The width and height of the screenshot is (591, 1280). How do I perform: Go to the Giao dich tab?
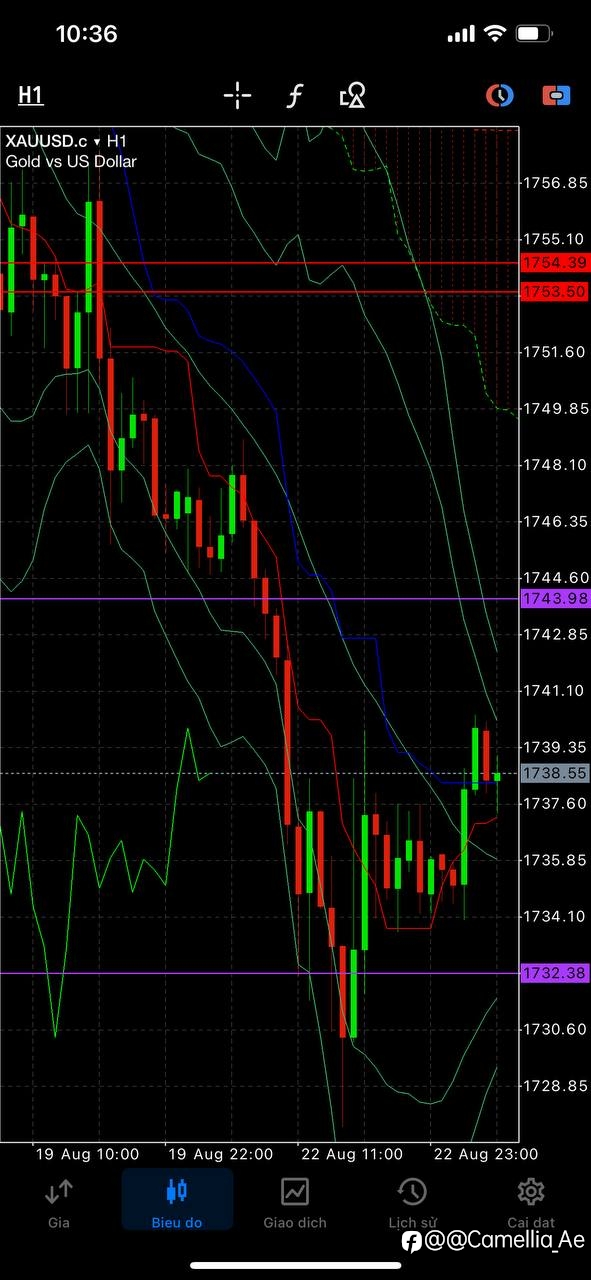(x=295, y=1202)
